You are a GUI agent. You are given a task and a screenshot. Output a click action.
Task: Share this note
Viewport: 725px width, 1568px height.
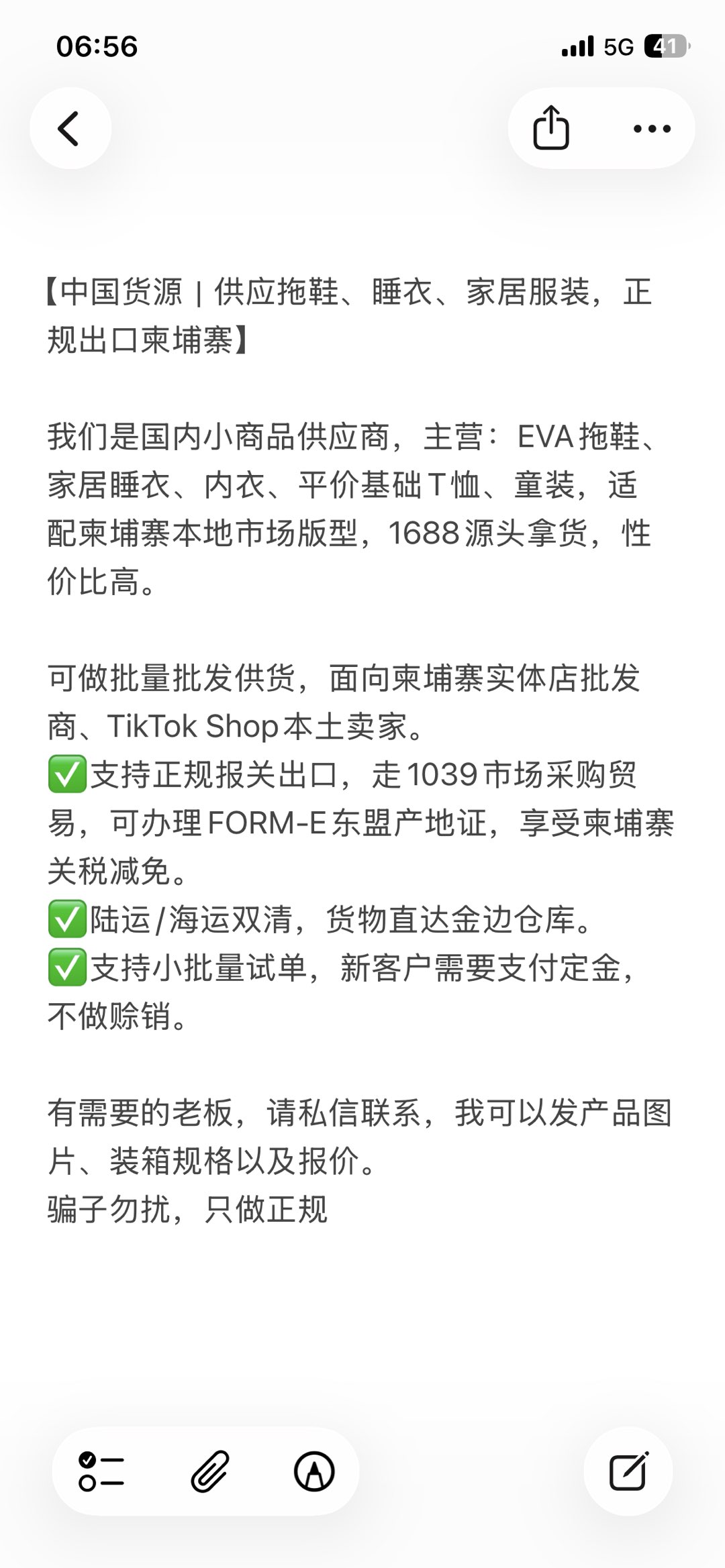tap(551, 128)
